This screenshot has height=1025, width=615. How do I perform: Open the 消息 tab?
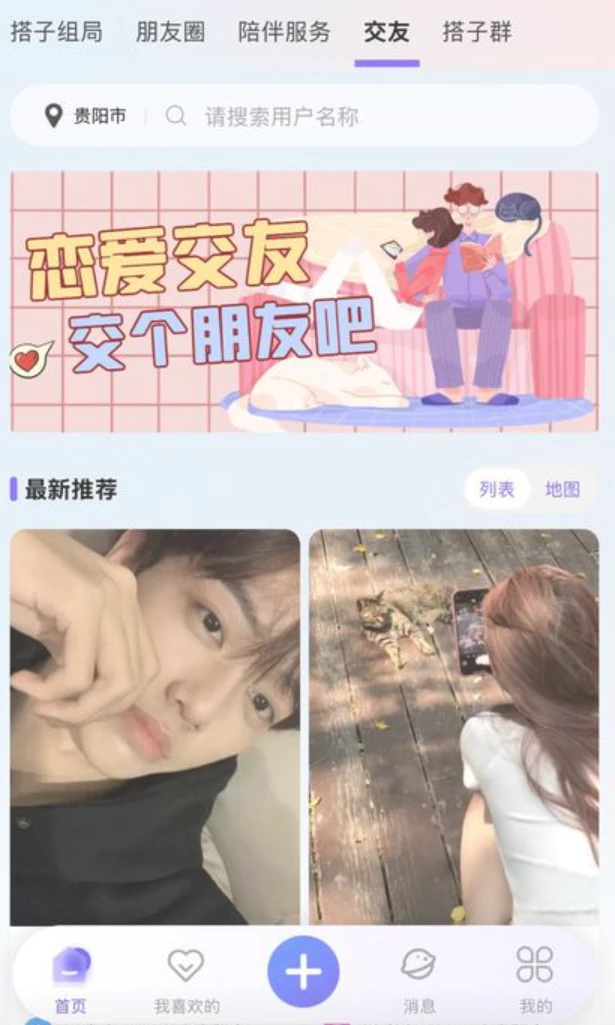point(419,980)
